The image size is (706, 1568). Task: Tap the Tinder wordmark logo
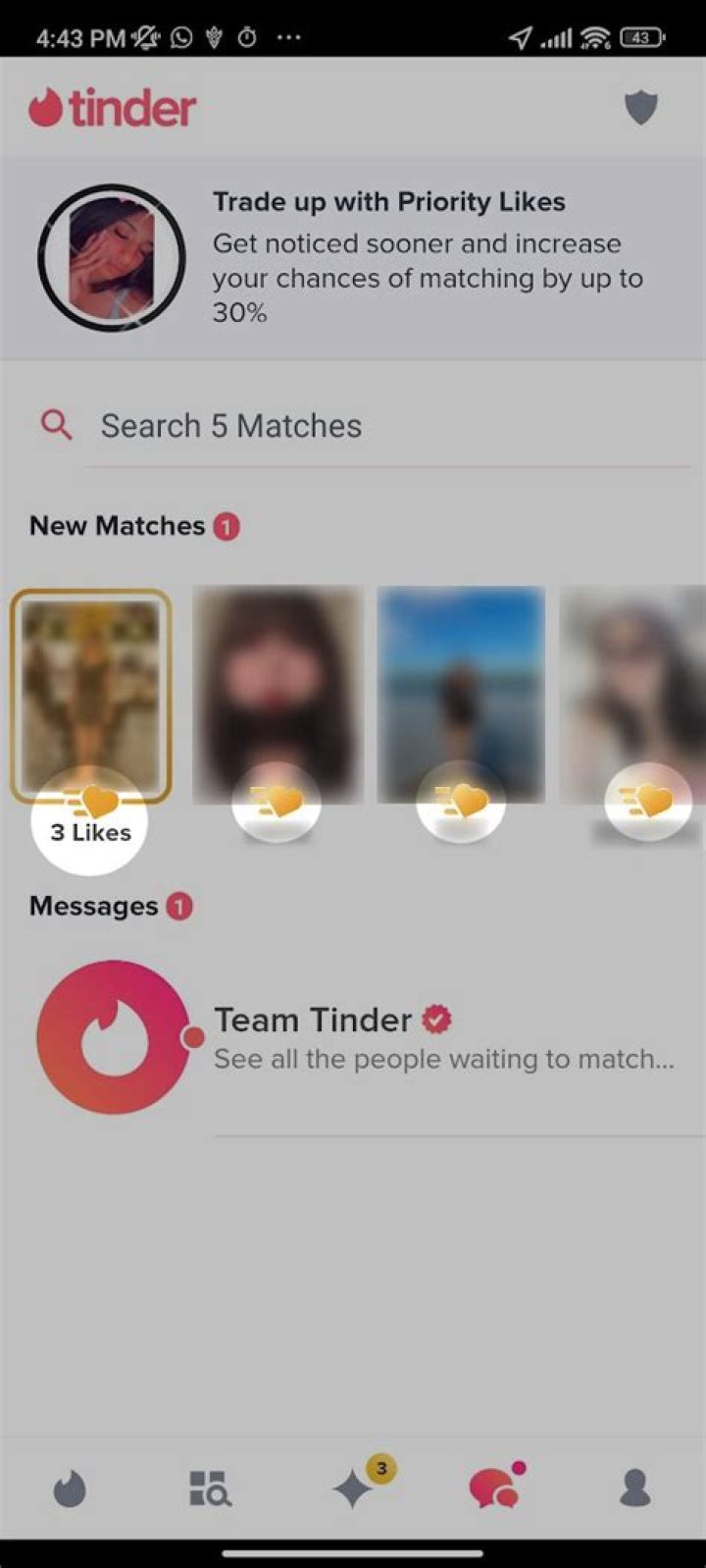[111, 106]
